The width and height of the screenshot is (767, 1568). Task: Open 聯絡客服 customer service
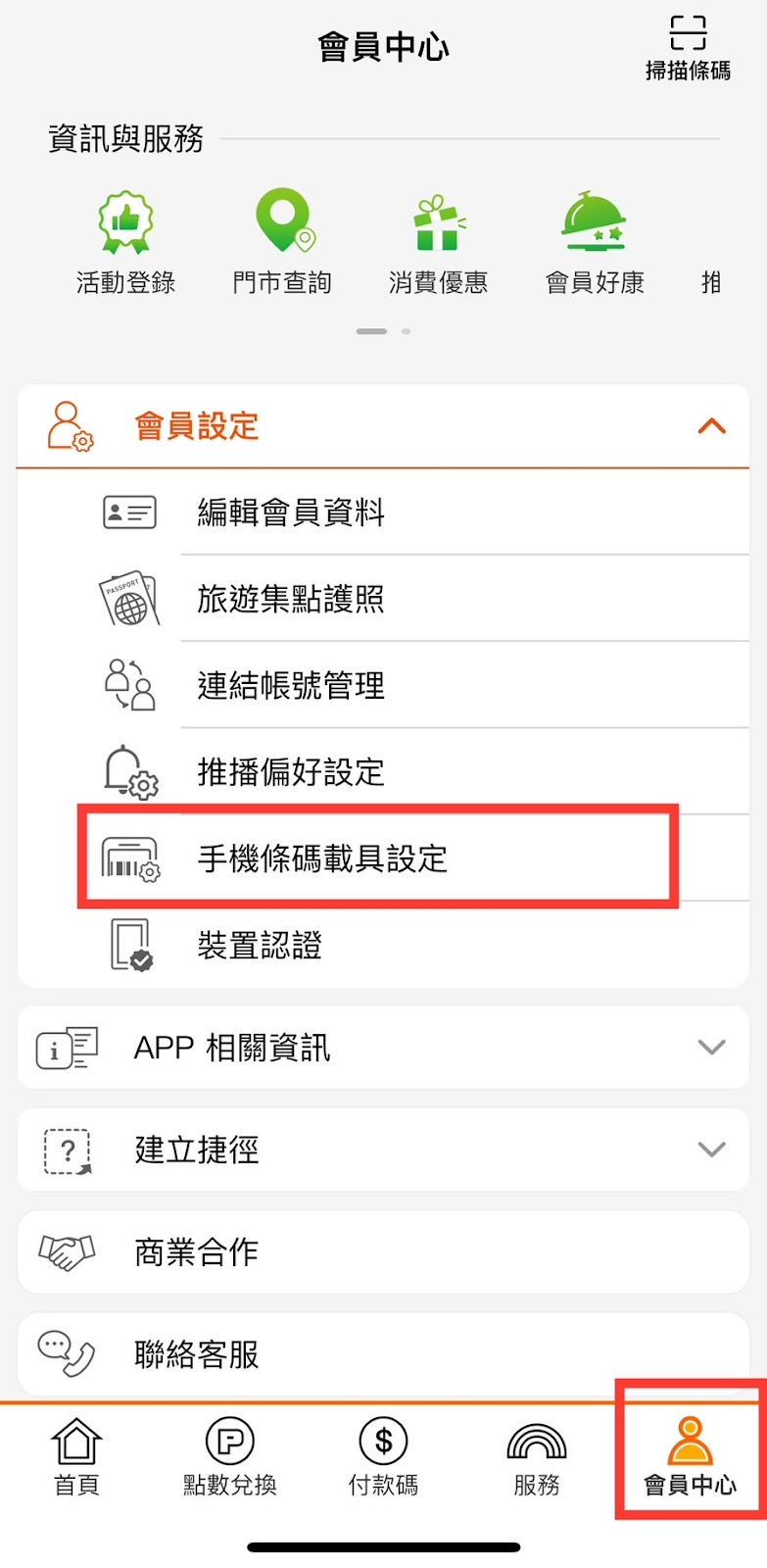[x=382, y=1354]
